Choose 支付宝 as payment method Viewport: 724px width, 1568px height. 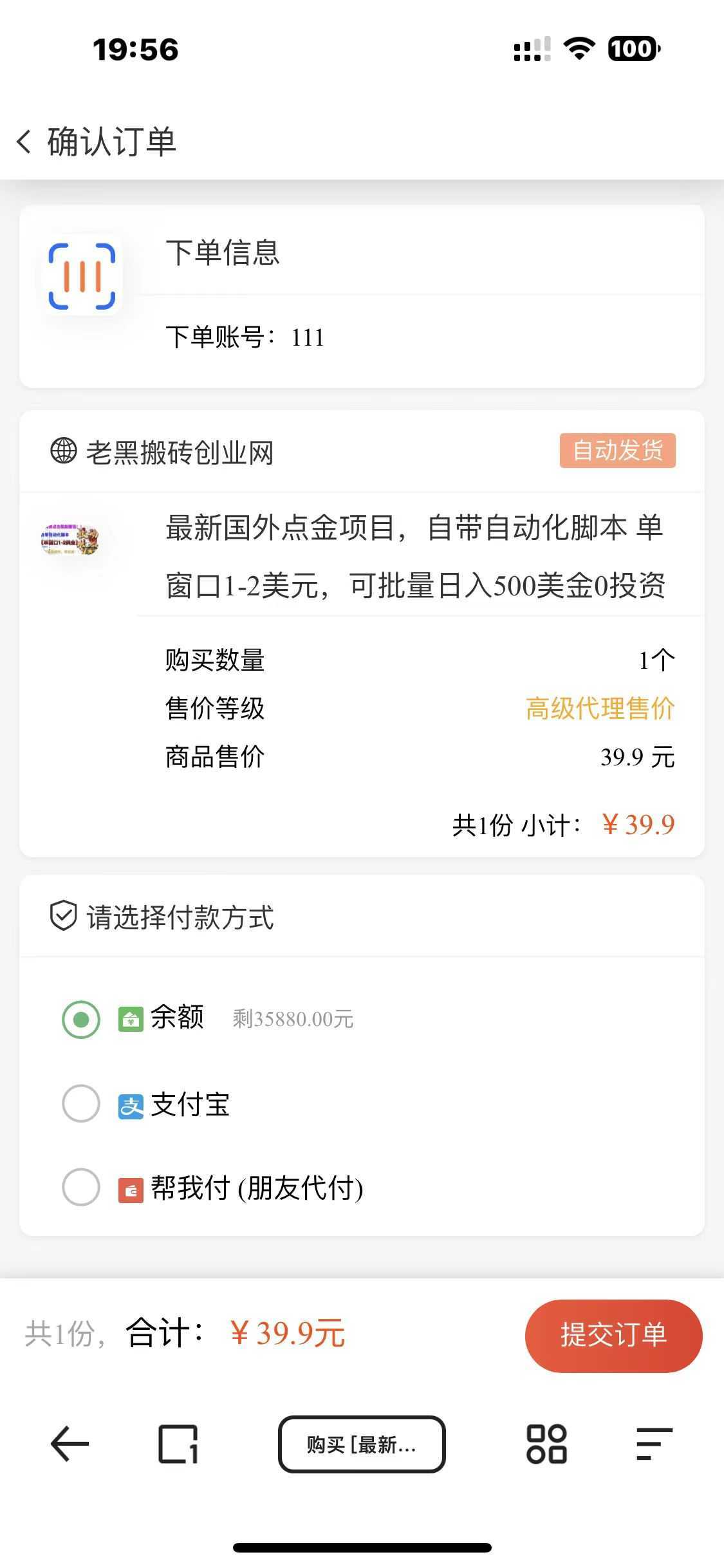[81, 1103]
